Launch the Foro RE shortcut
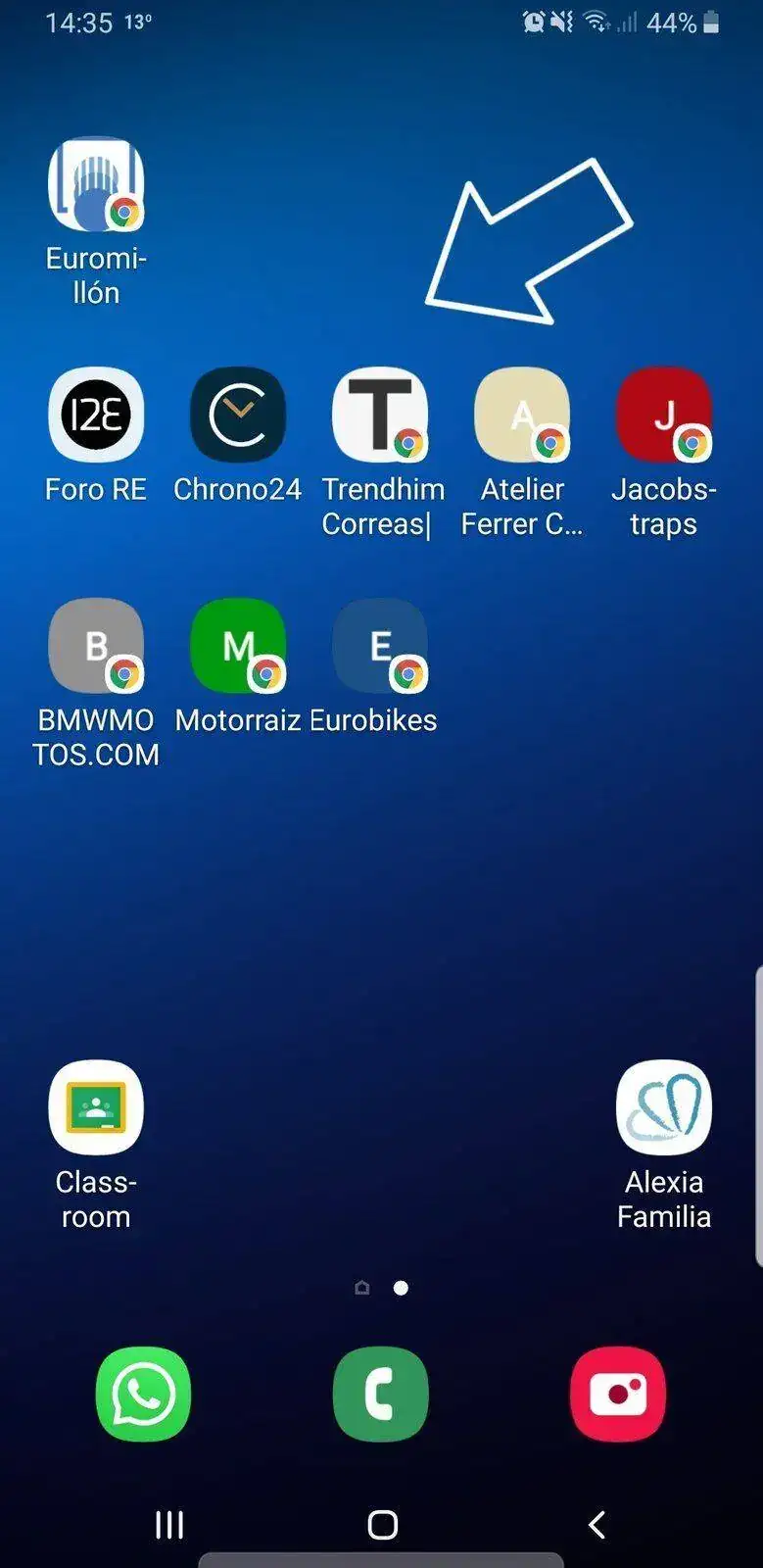Viewport: 763px width, 1568px height. pyautogui.click(x=96, y=415)
